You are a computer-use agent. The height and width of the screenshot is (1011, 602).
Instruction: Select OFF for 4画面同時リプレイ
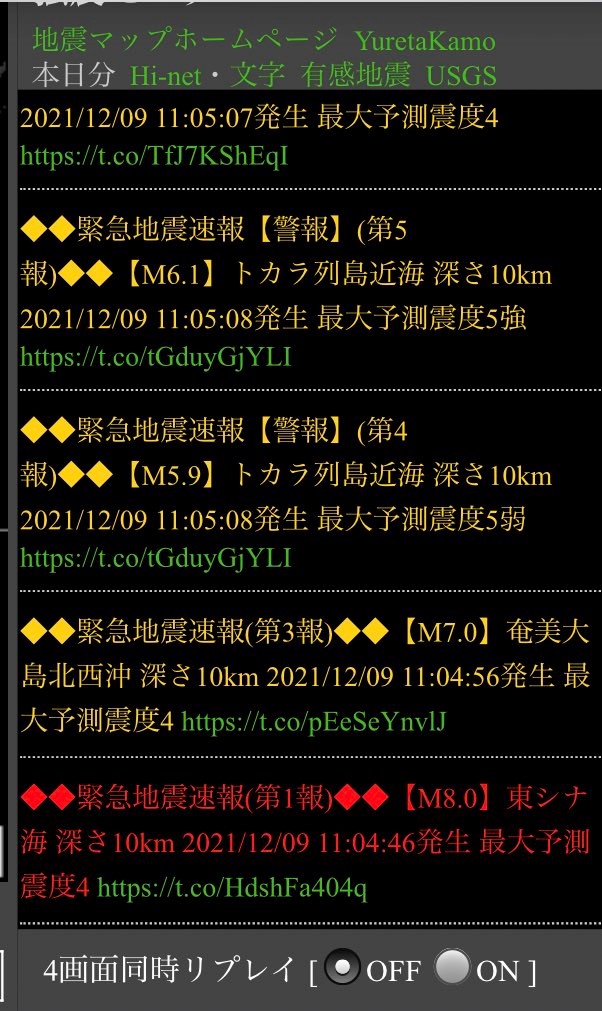click(343, 969)
